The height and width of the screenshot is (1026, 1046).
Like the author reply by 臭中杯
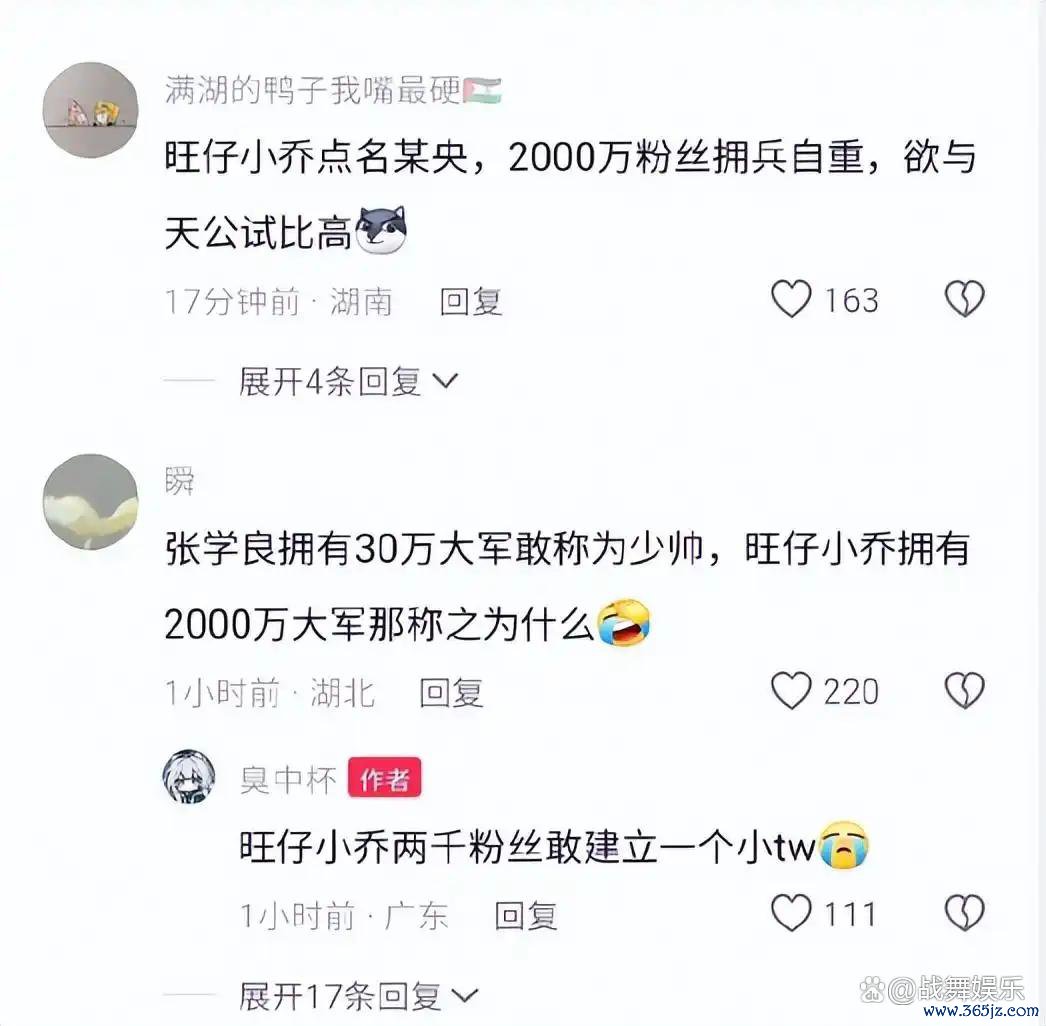pyautogui.click(x=792, y=913)
